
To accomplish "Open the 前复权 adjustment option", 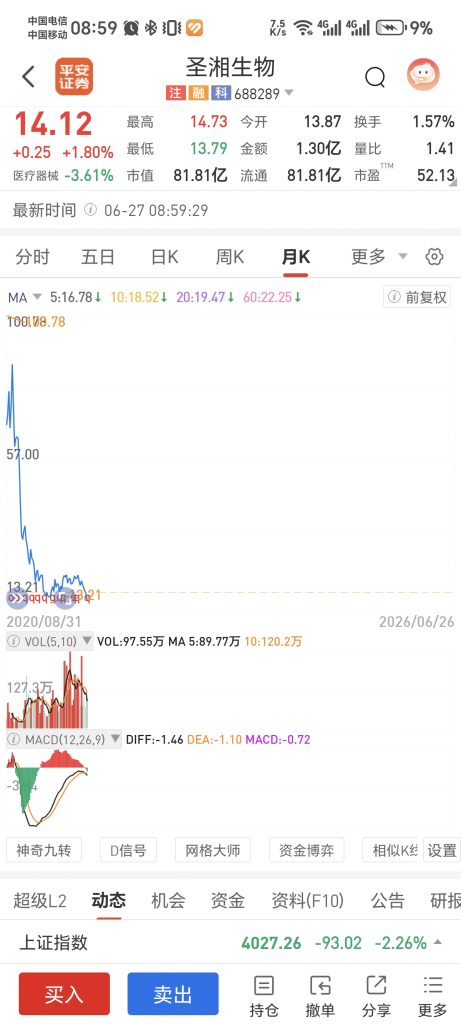I will [x=417, y=297].
